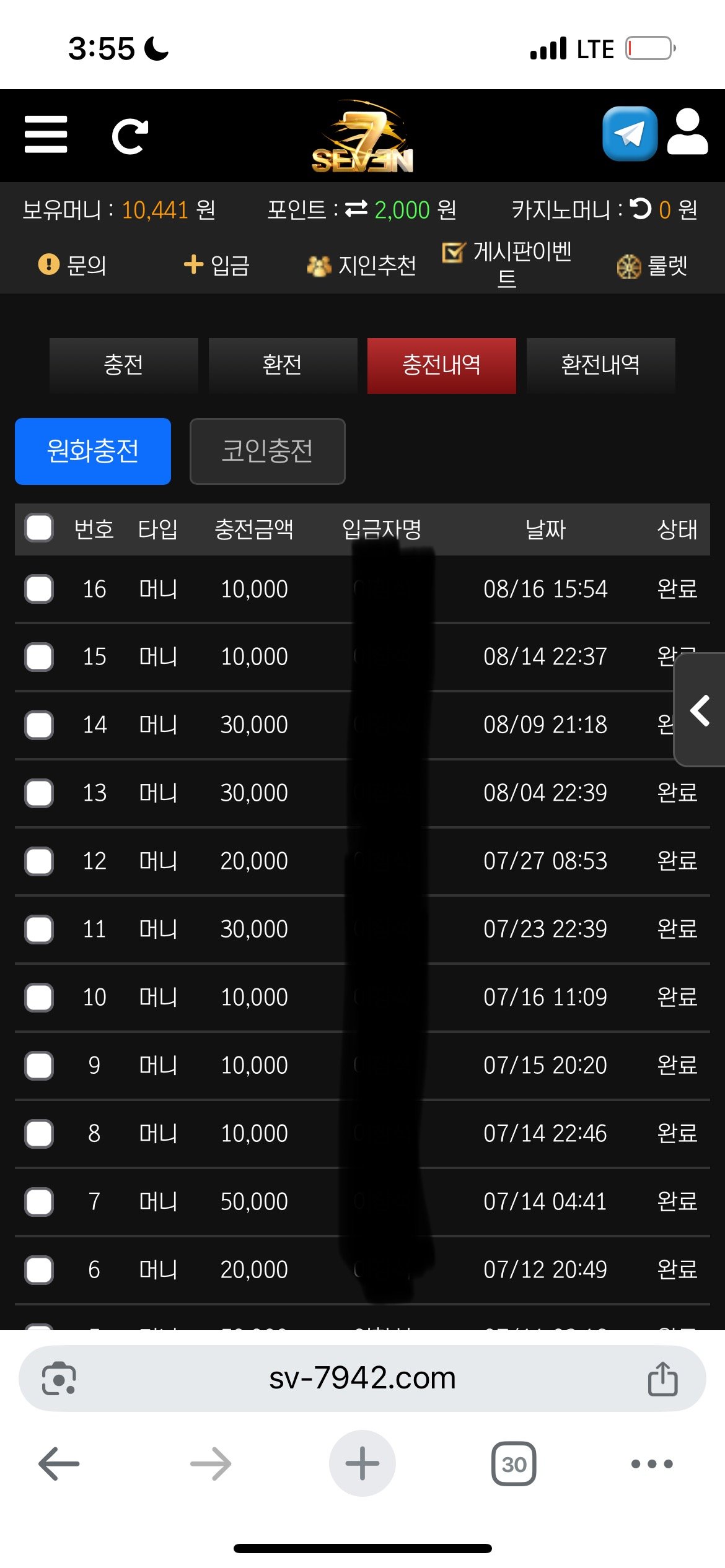This screenshot has height=1568, width=725.
Task: Expand the side panel arrow
Action: [700, 710]
